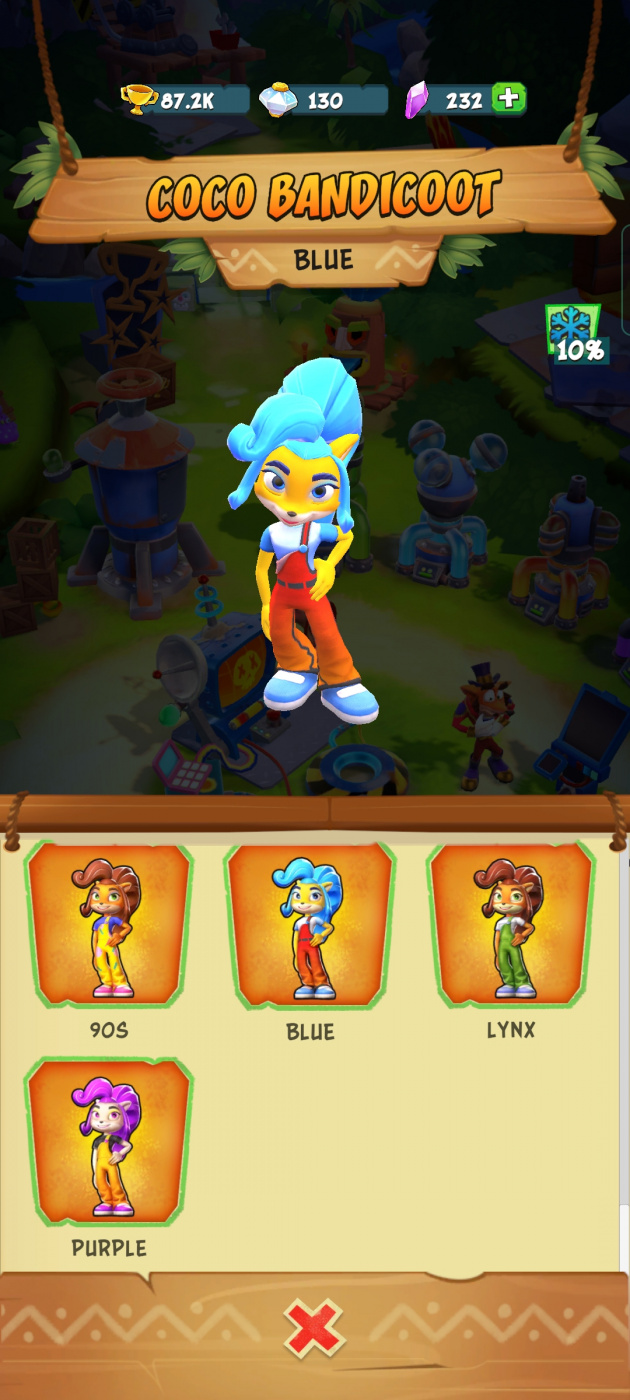Select the Purple skin tile

click(109, 1142)
